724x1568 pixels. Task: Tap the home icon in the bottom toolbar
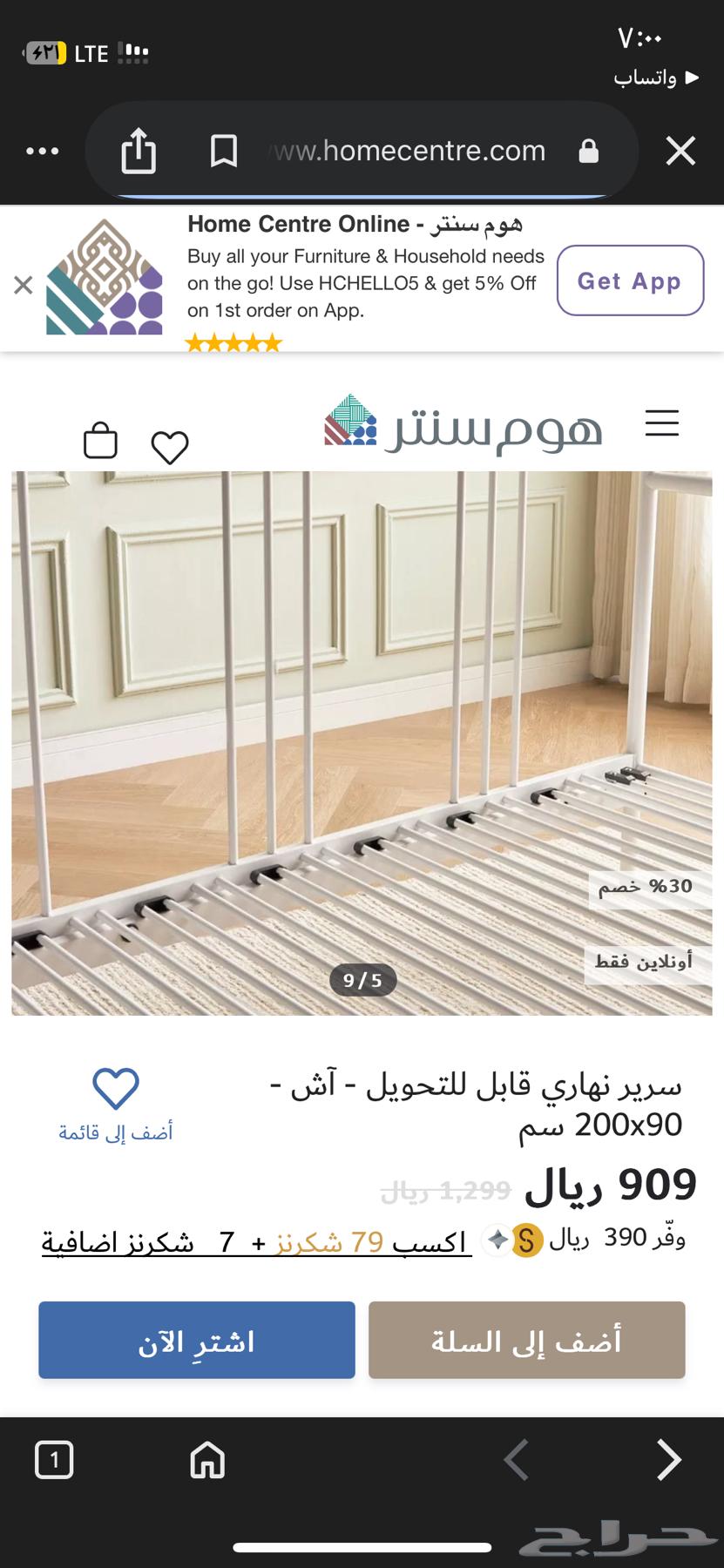tap(206, 1462)
